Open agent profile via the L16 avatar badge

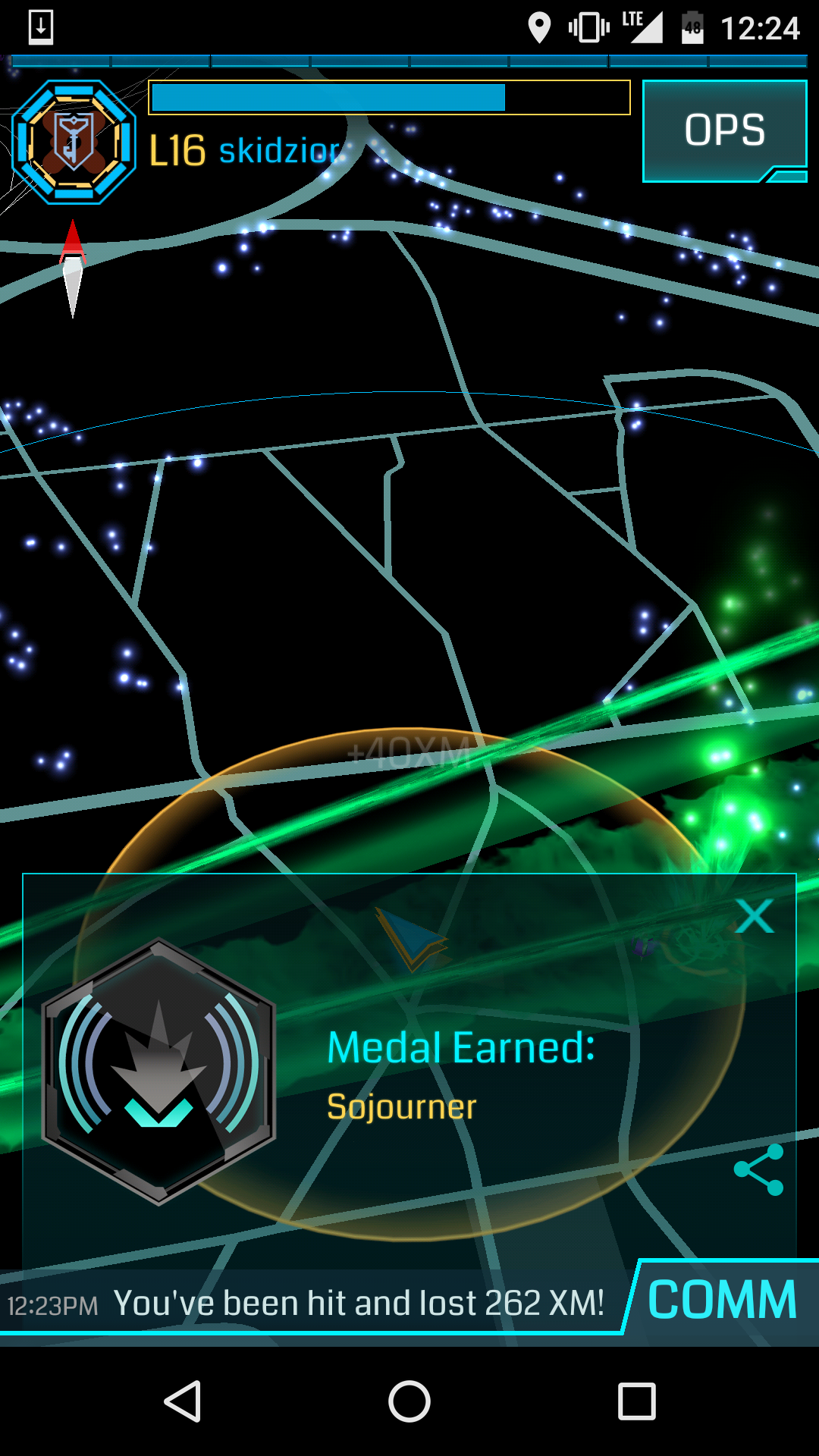point(74,142)
